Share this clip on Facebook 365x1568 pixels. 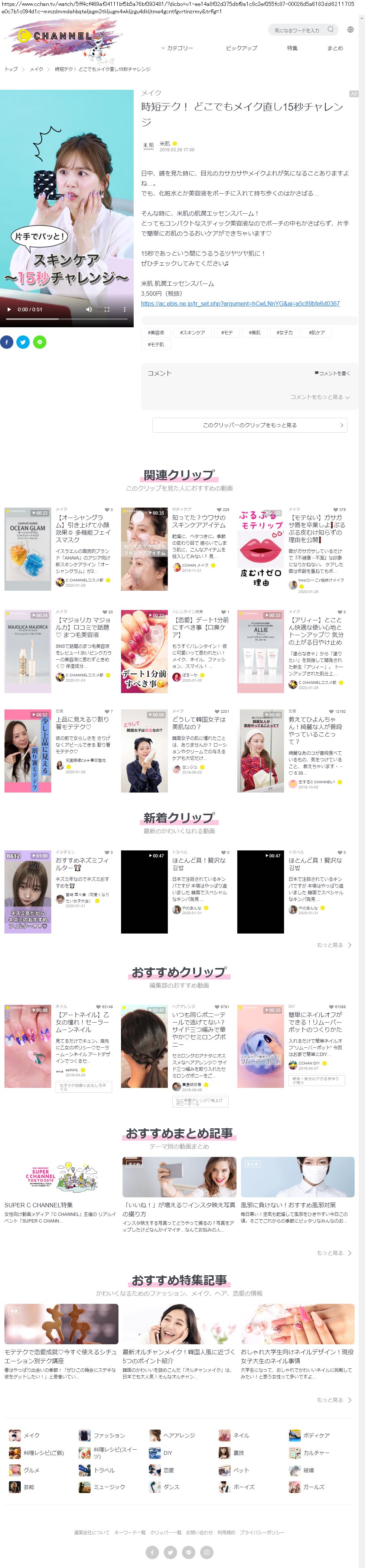tap(7, 342)
